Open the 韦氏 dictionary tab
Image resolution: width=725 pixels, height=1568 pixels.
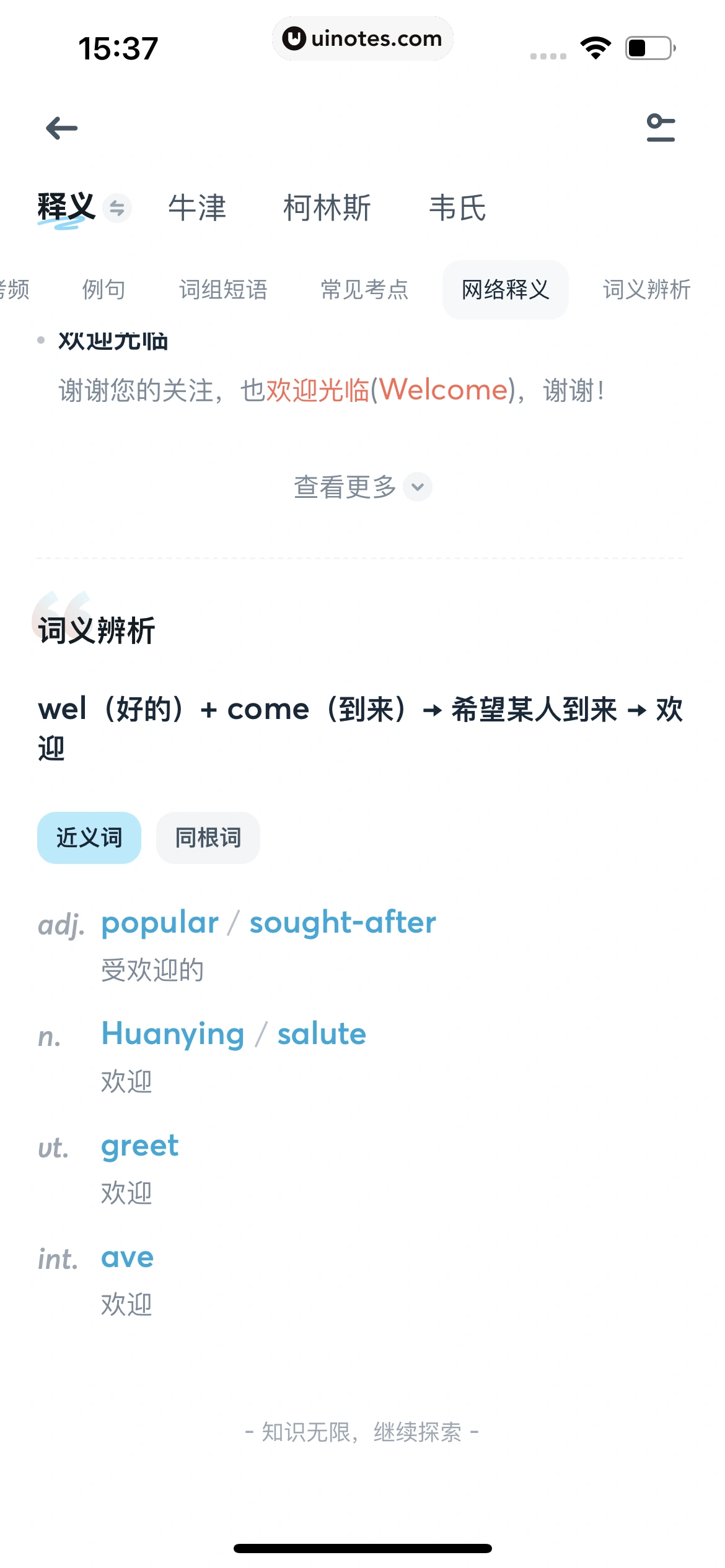[x=459, y=208]
